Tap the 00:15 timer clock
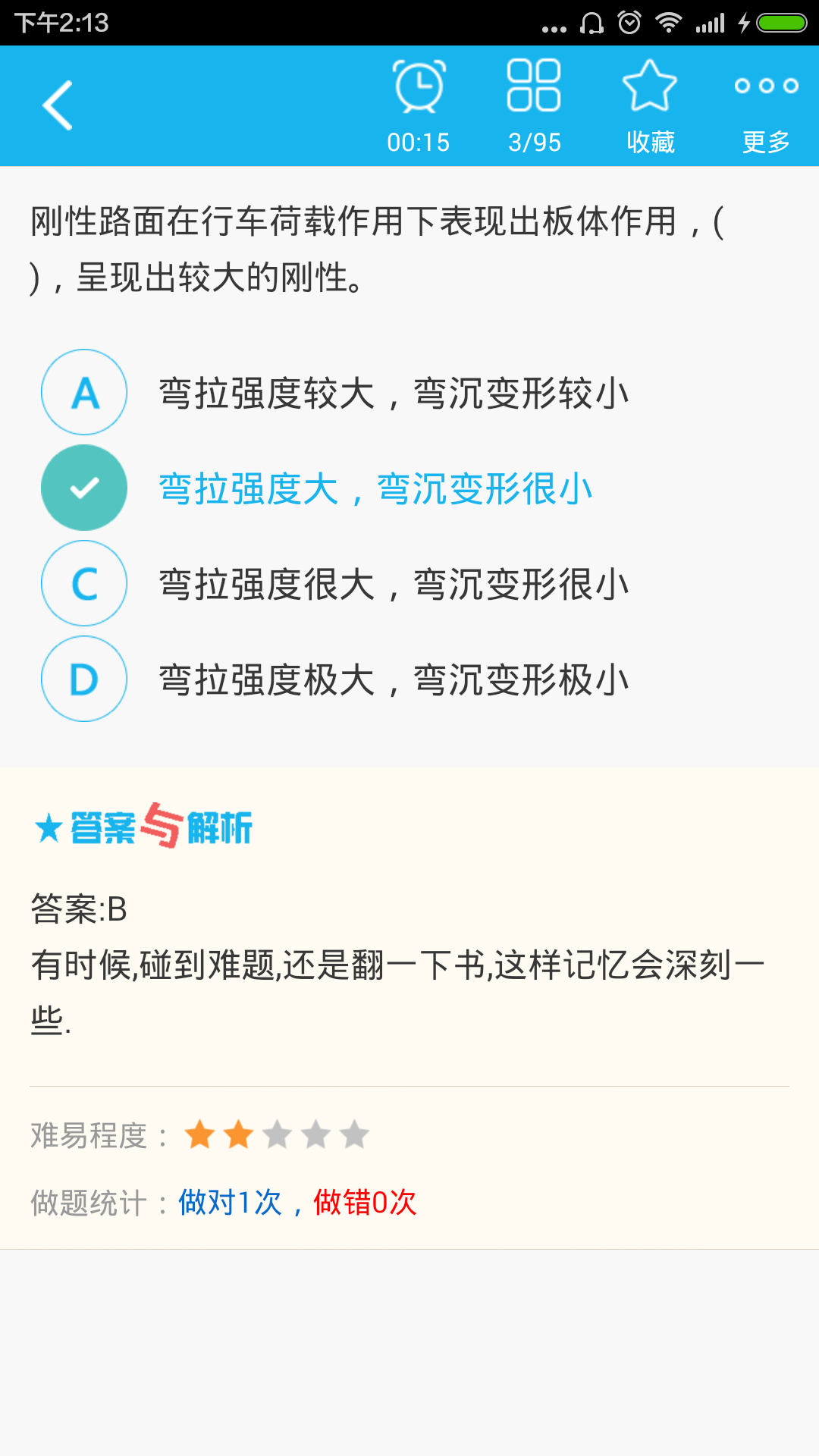Viewport: 819px width, 1456px height. pyautogui.click(x=419, y=105)
